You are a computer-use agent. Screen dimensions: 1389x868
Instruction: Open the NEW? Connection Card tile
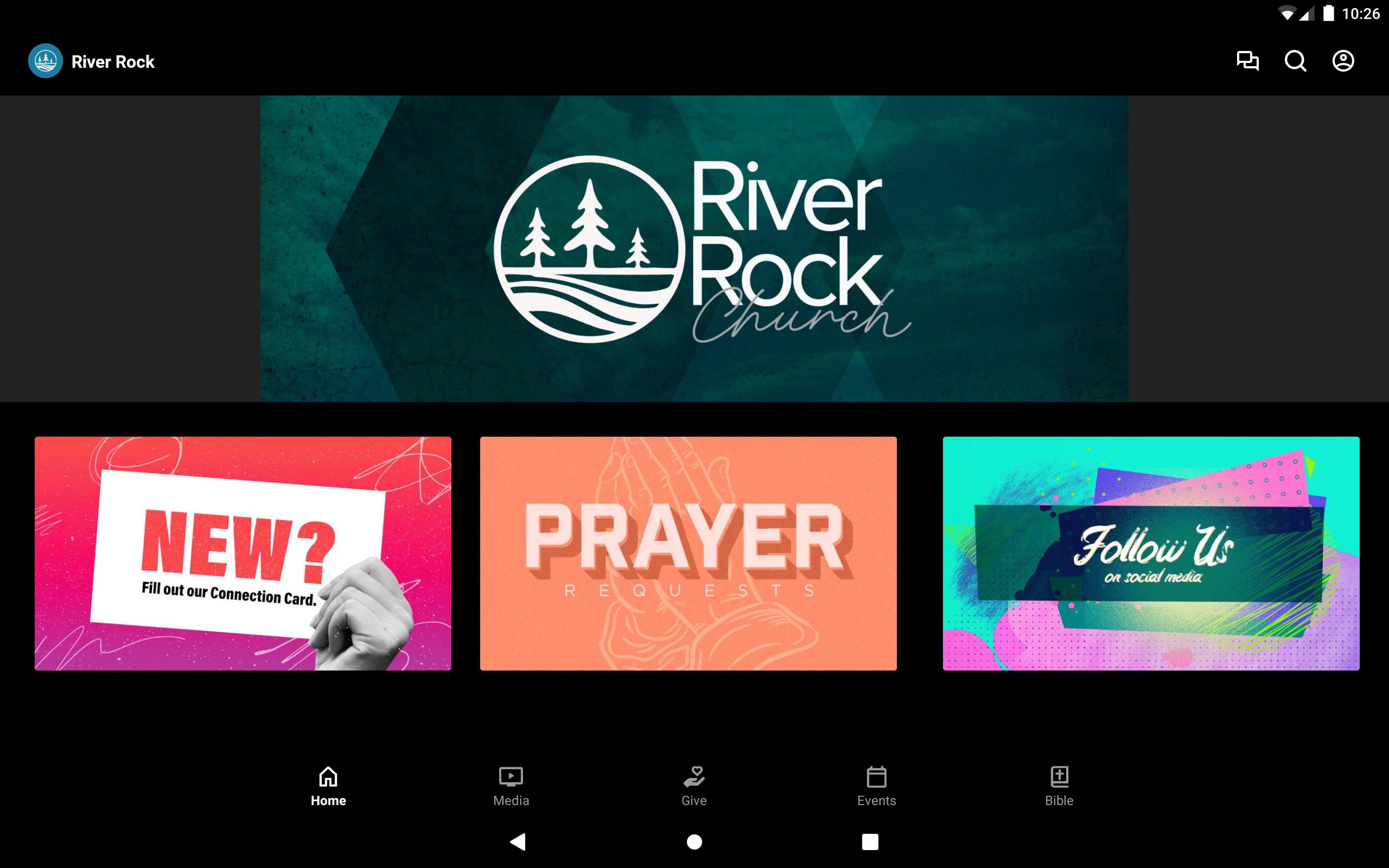(243, 553)
